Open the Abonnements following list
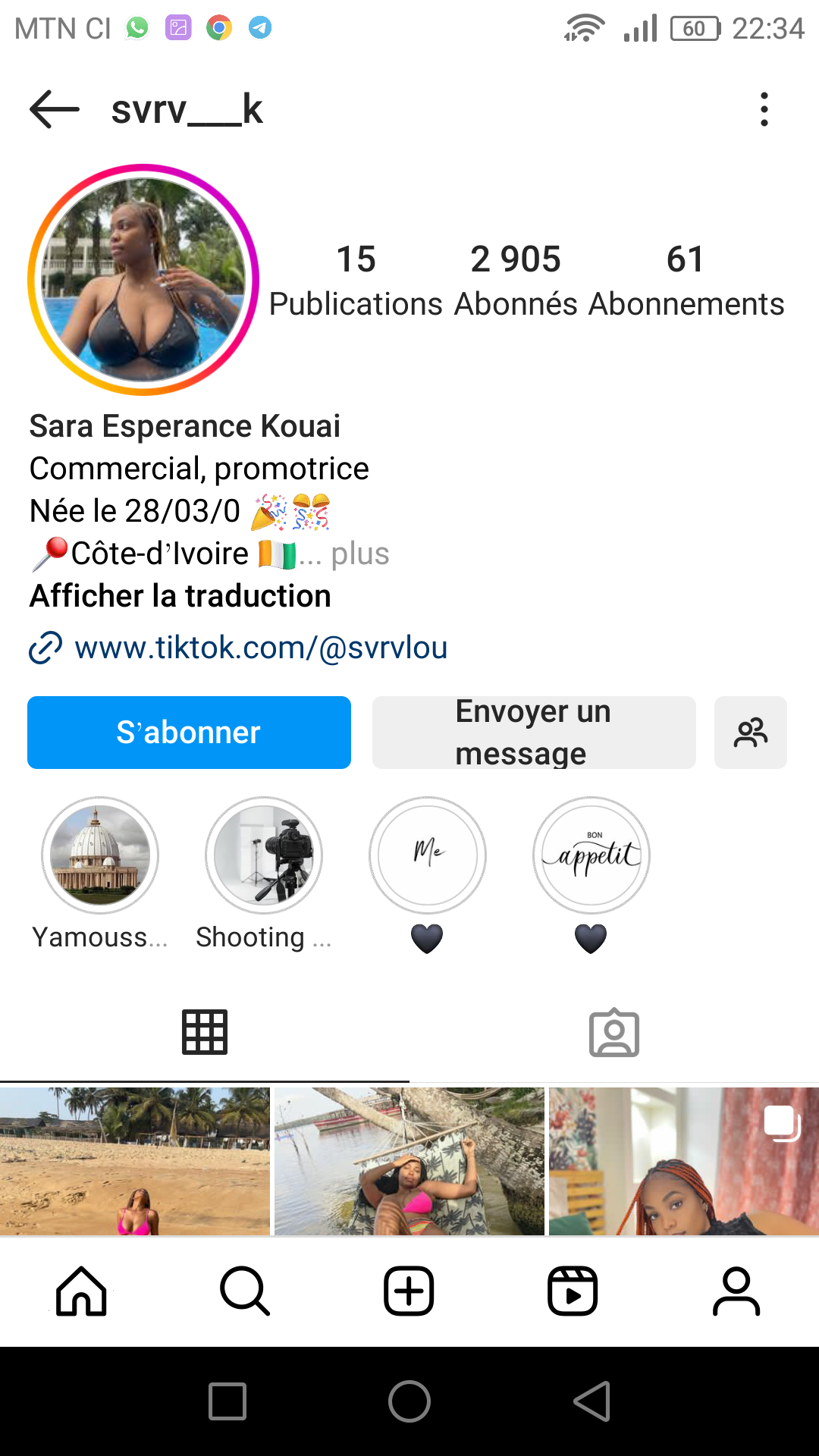This screenshot has height=1456, width=819. 686,279
